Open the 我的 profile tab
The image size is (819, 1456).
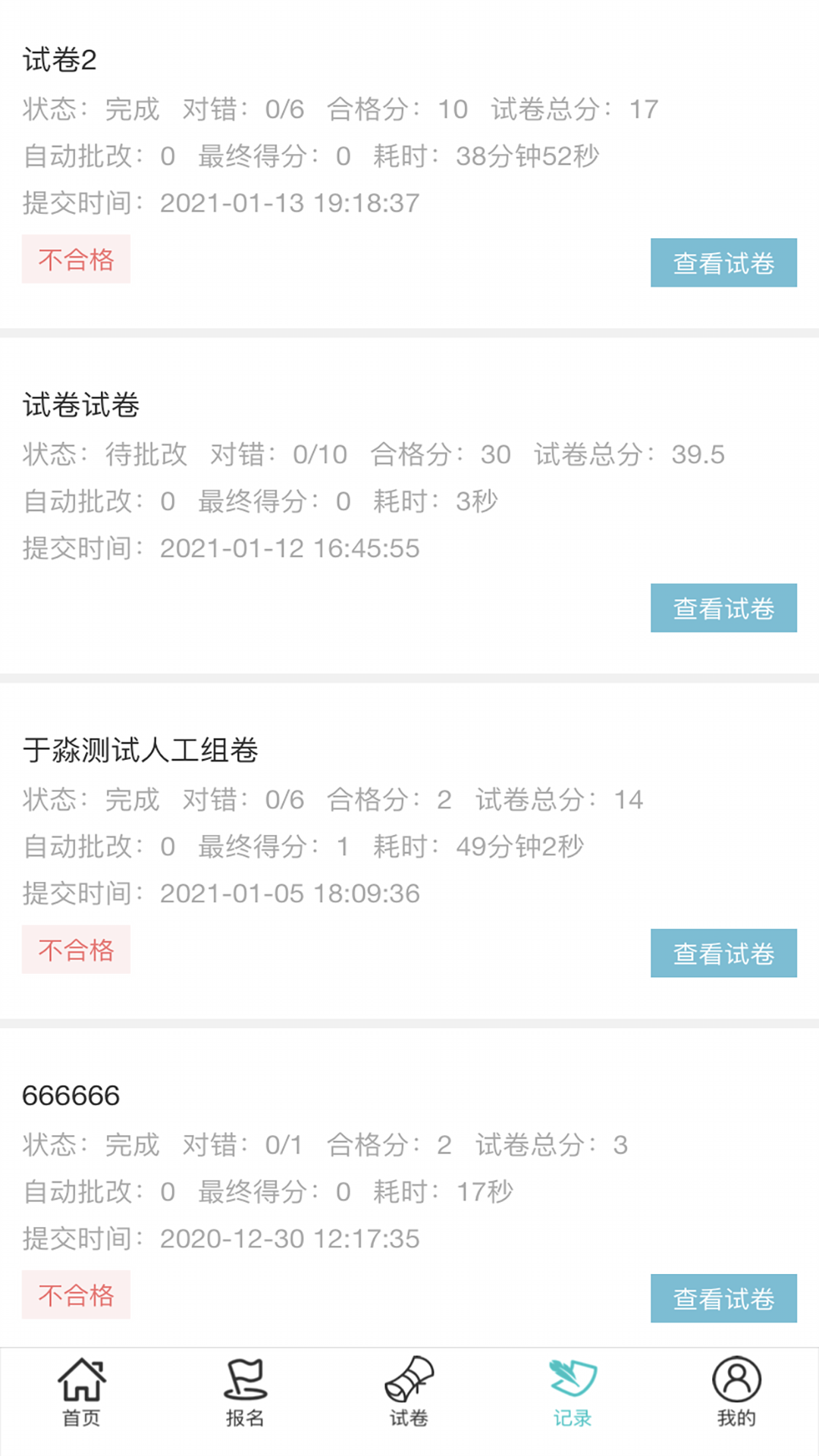[736, 1392]
